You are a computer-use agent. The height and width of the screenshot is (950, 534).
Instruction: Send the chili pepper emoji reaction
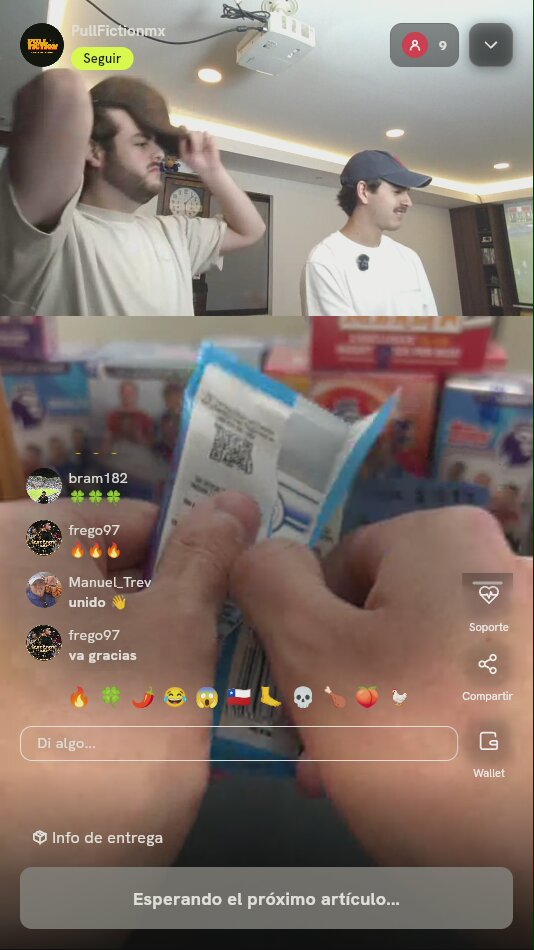[x=143, y=697]
